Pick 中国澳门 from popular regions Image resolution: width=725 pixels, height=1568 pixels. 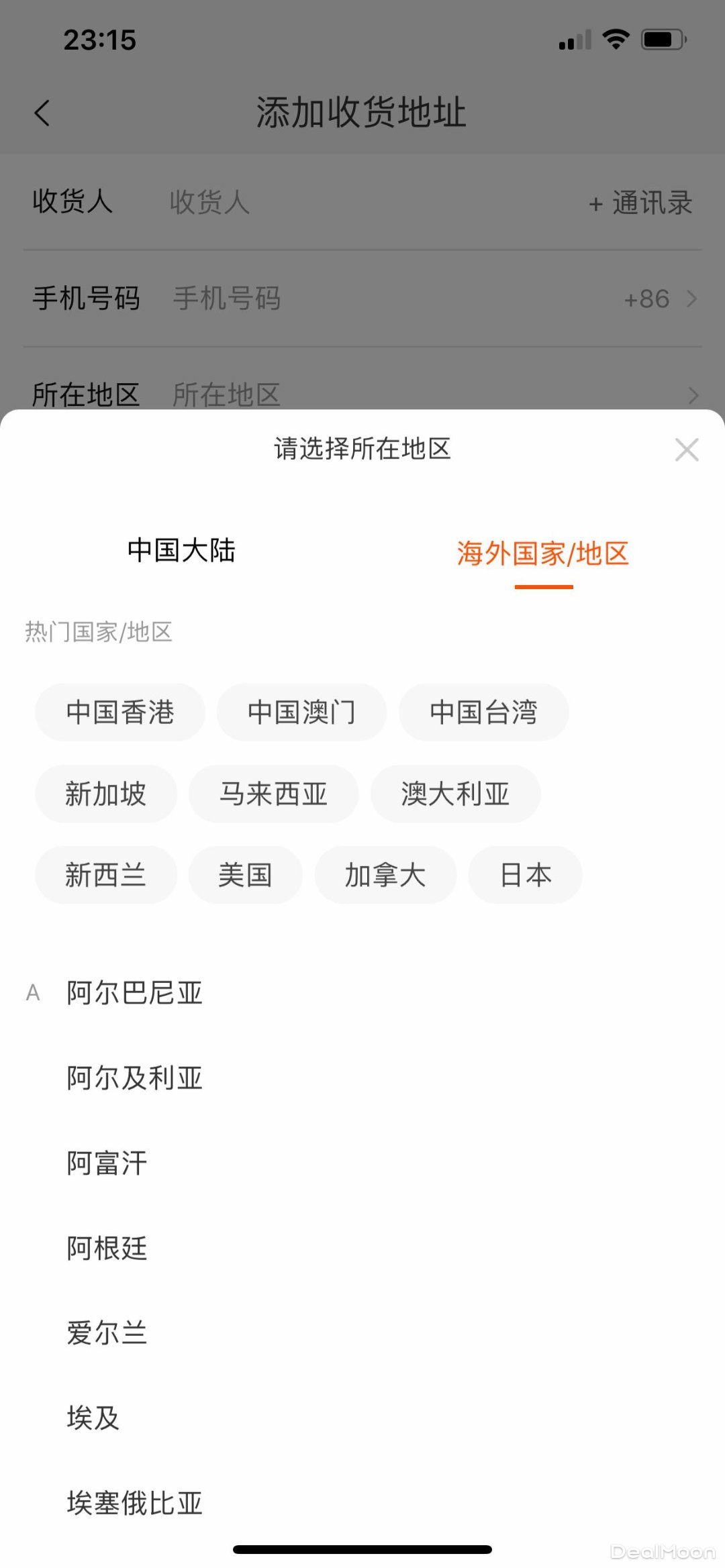pos(301,713)
